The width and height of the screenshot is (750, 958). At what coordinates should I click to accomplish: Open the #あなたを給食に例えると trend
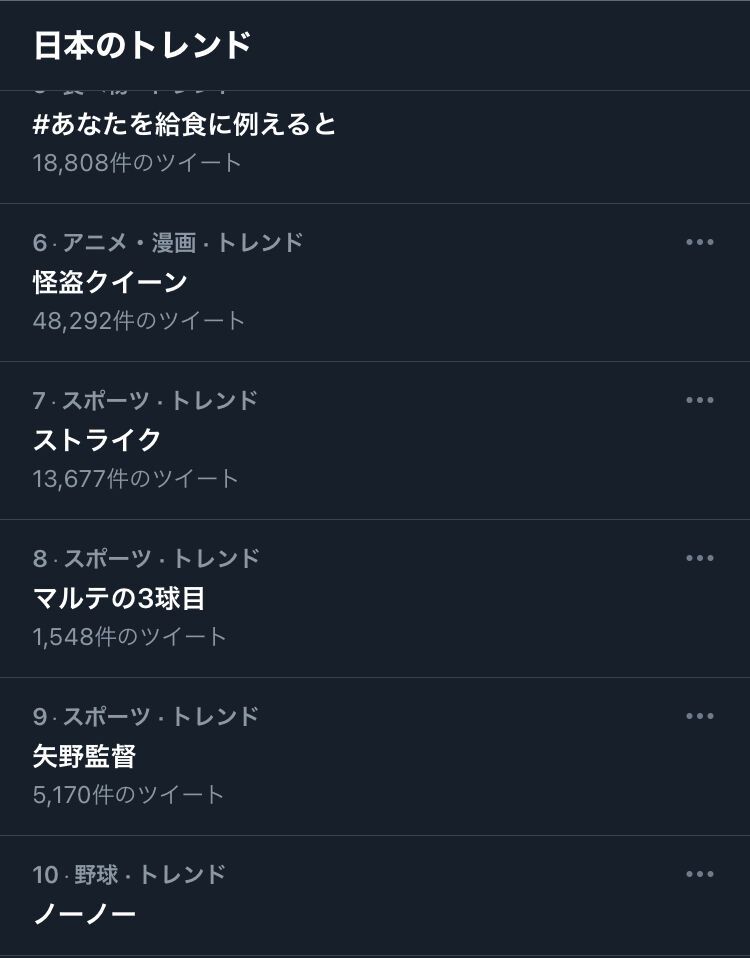185,124
